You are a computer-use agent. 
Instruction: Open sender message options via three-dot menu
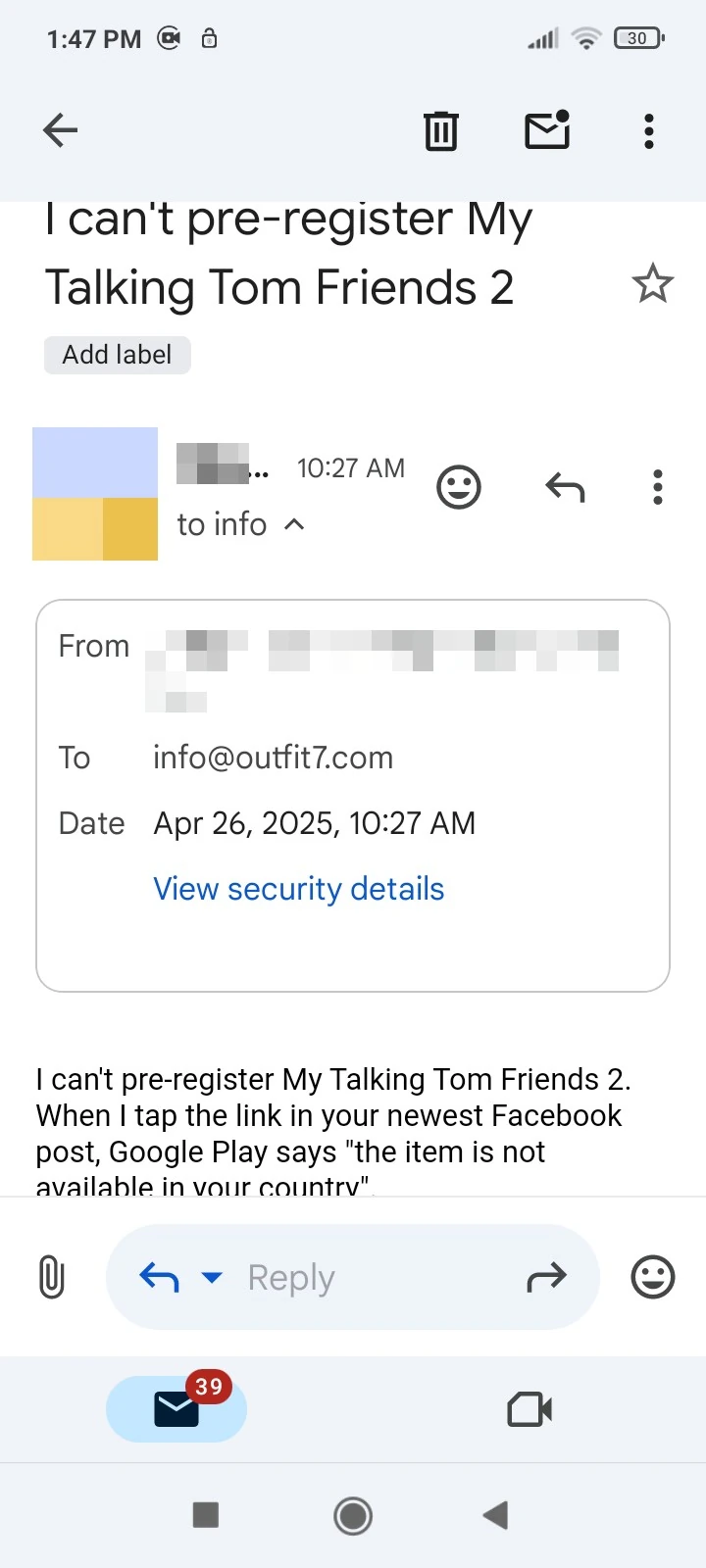tap(657, 487)
